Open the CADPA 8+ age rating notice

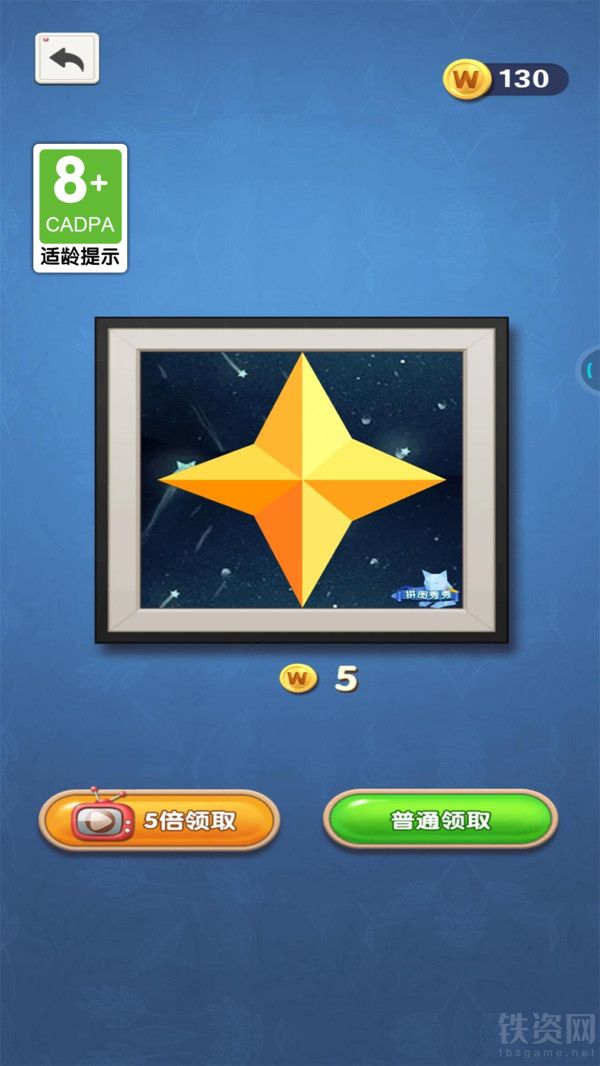pos(80,208)
